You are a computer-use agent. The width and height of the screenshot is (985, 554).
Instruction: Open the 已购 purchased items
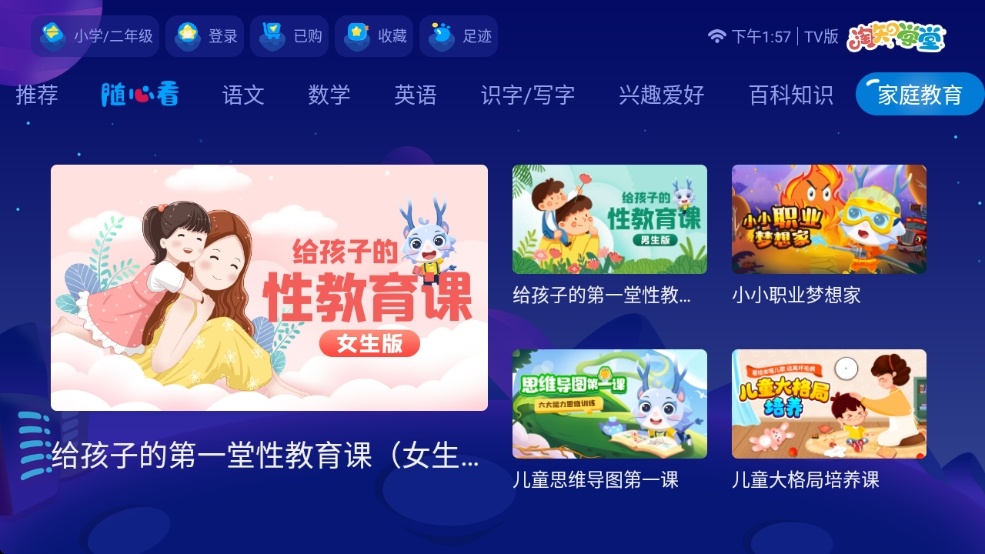pos(291,36)
